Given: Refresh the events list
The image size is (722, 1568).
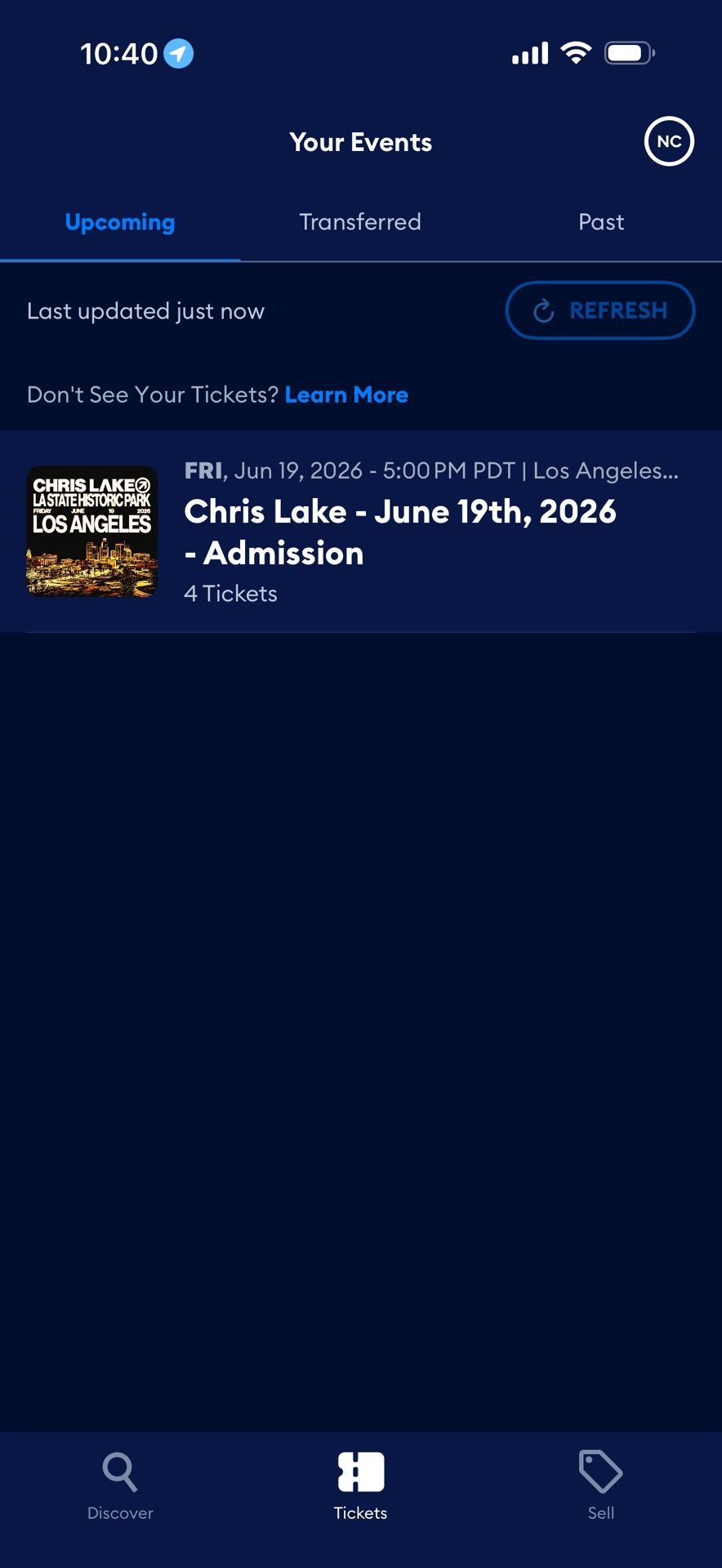Looking at the screenshot, I should tap(600, 310).
